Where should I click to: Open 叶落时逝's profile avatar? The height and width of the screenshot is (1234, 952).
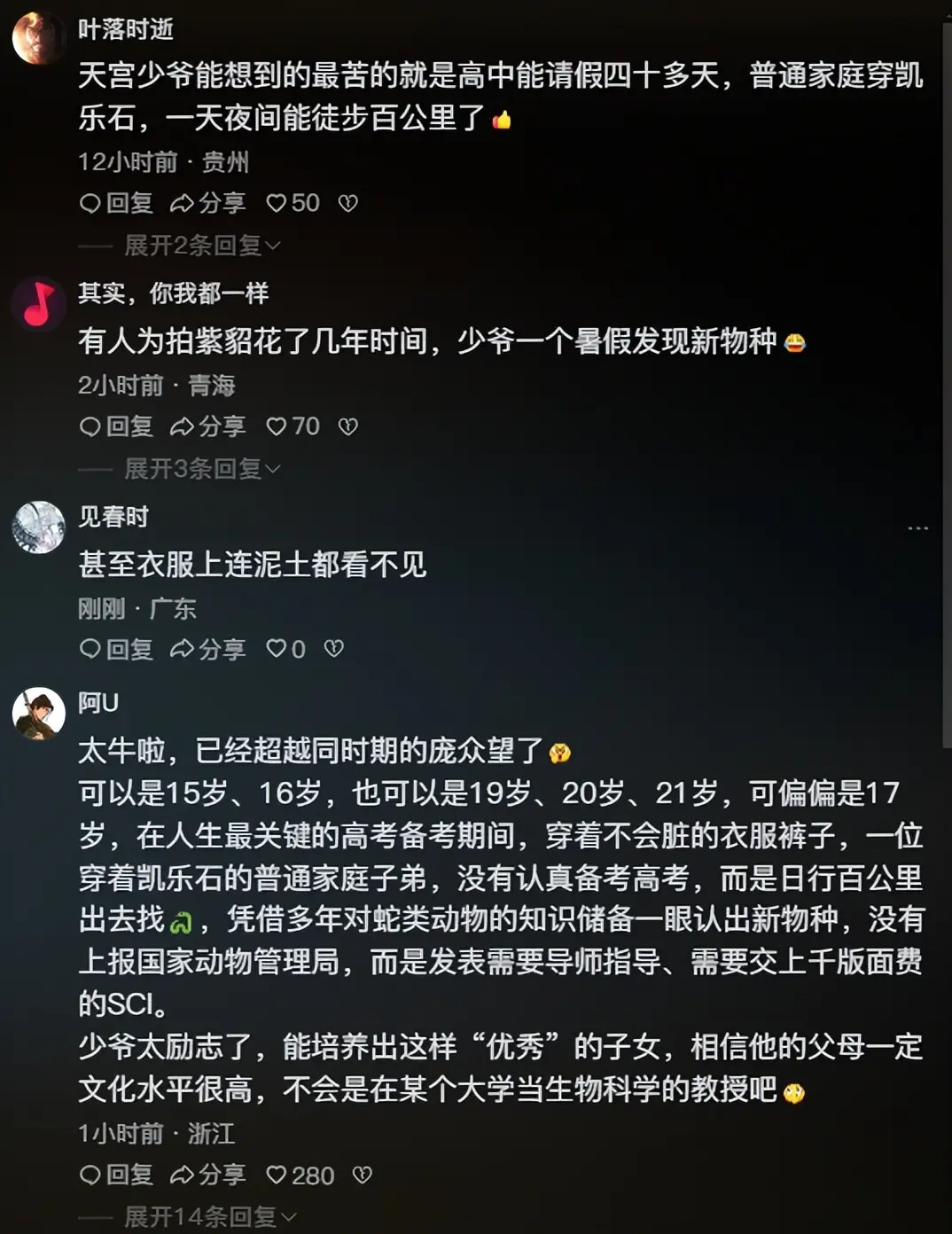38,38
